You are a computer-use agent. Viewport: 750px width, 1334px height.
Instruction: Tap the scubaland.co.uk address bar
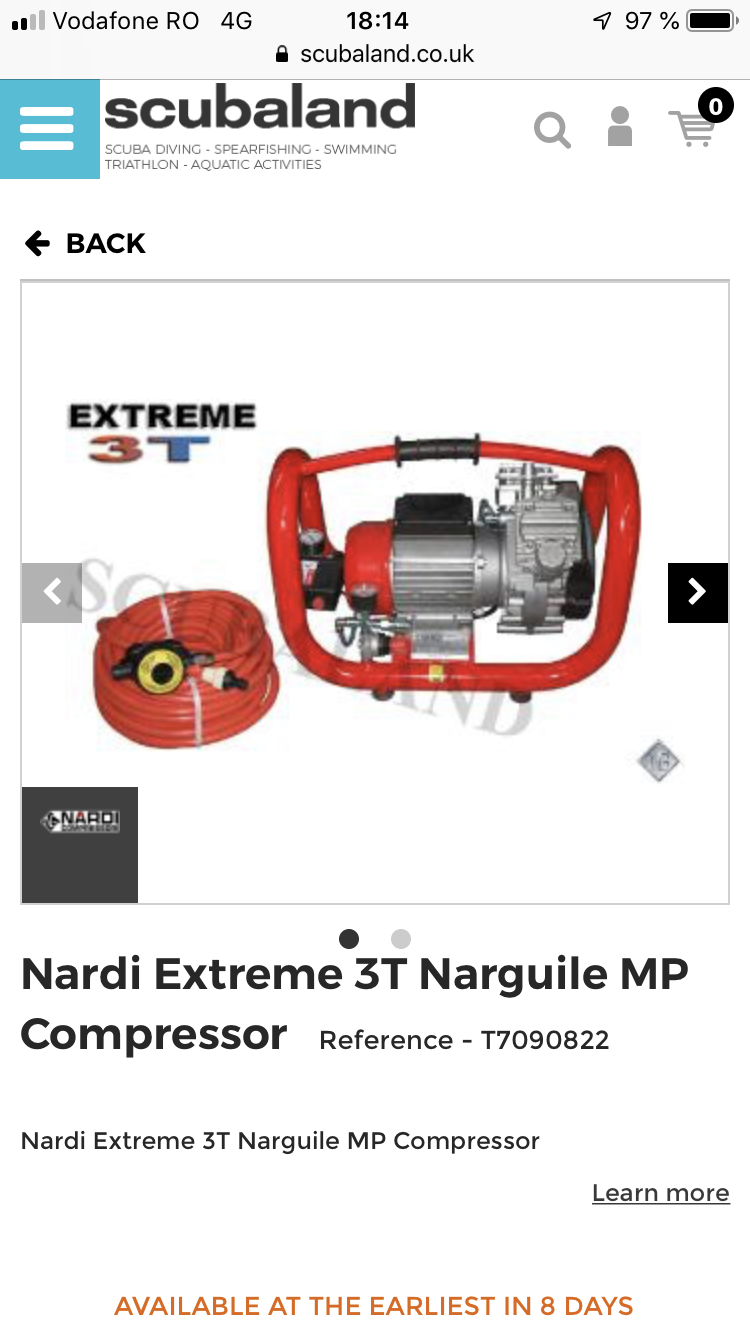pyautogui.click(x=375, y=54)
